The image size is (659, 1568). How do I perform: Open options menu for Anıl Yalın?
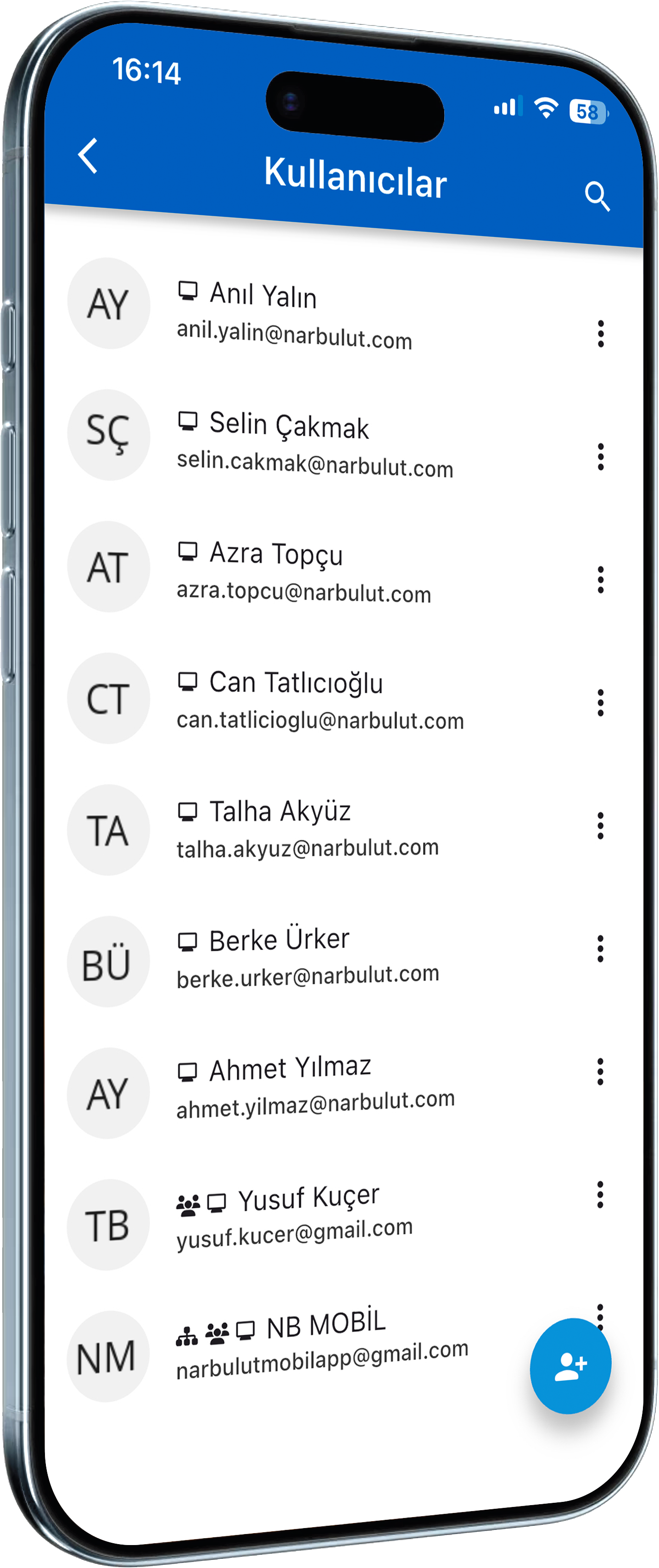click(601, 333)
